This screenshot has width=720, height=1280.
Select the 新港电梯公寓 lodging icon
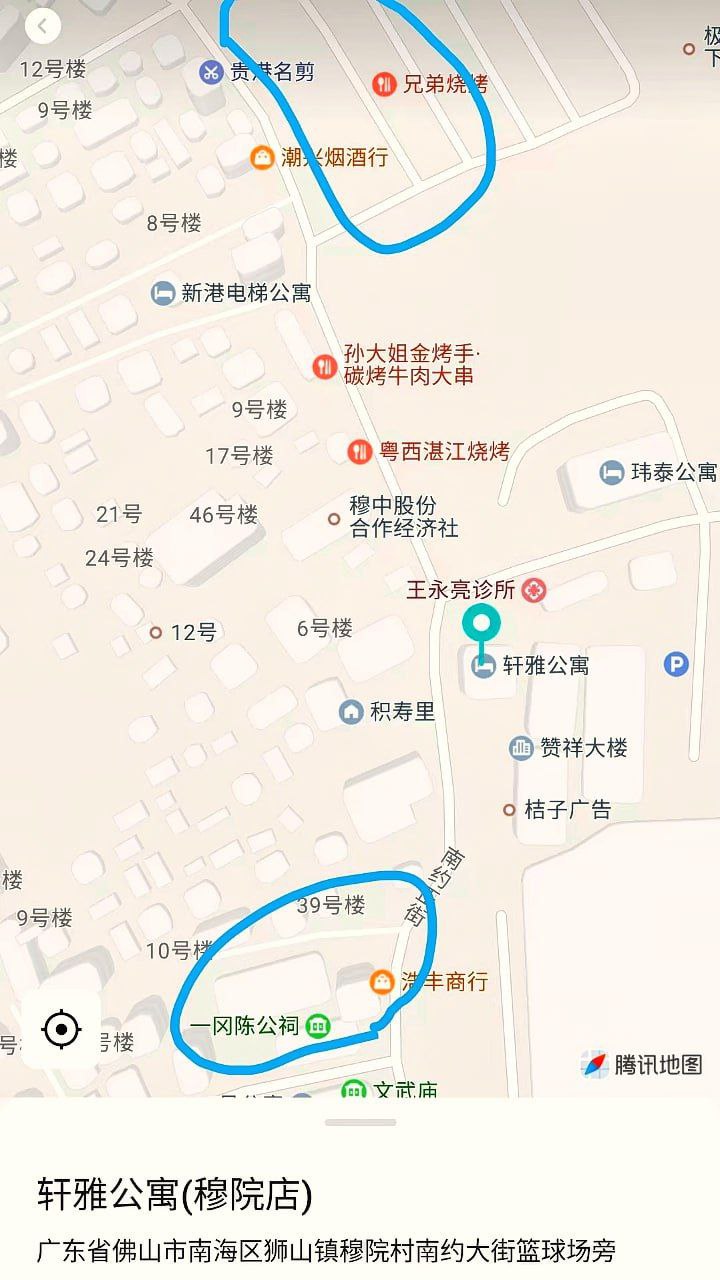(x=162, y=290)
